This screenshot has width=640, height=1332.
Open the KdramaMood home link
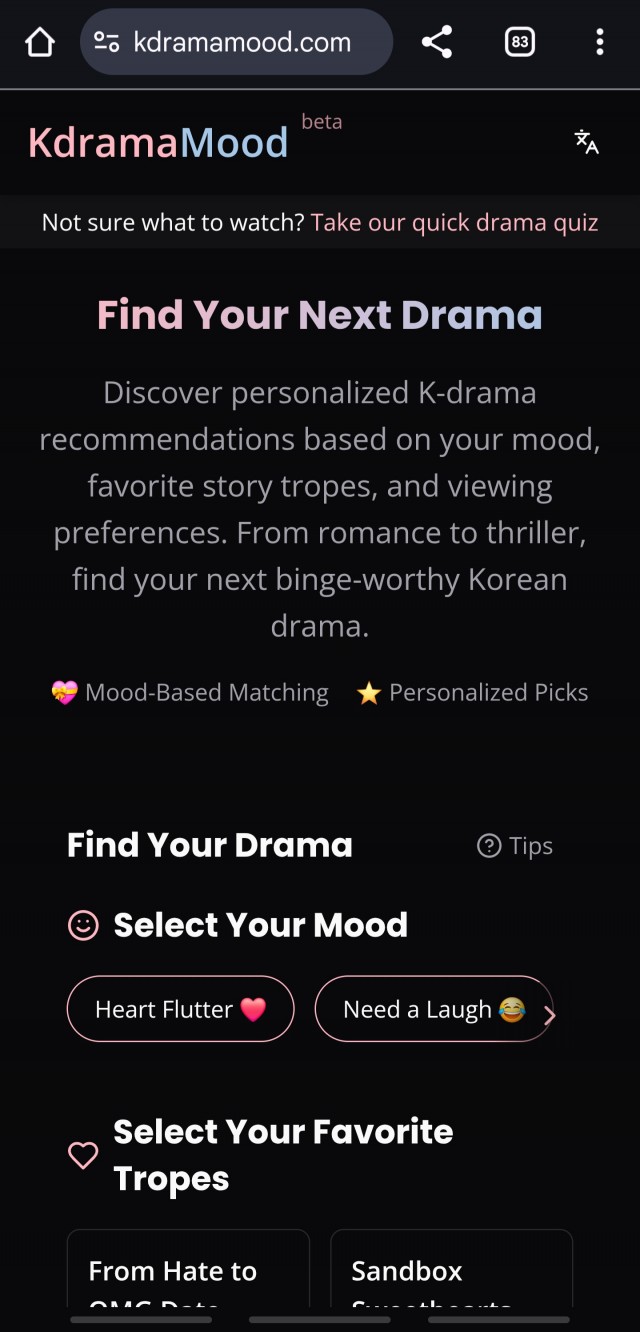pyautogui.click(x=158, y=143)
